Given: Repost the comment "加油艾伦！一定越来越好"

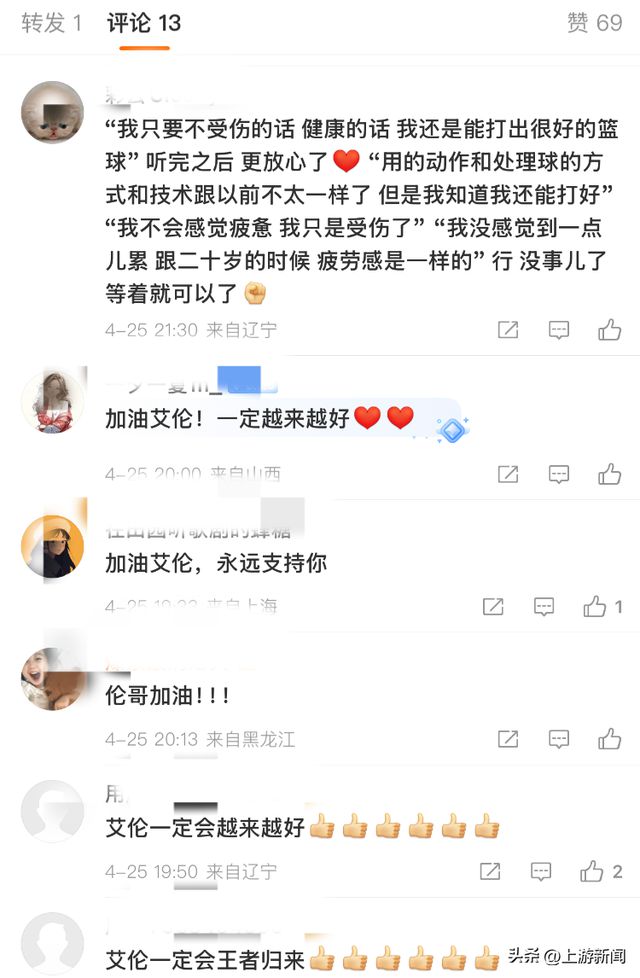Looking at the screenshot, I should point(508,474).
